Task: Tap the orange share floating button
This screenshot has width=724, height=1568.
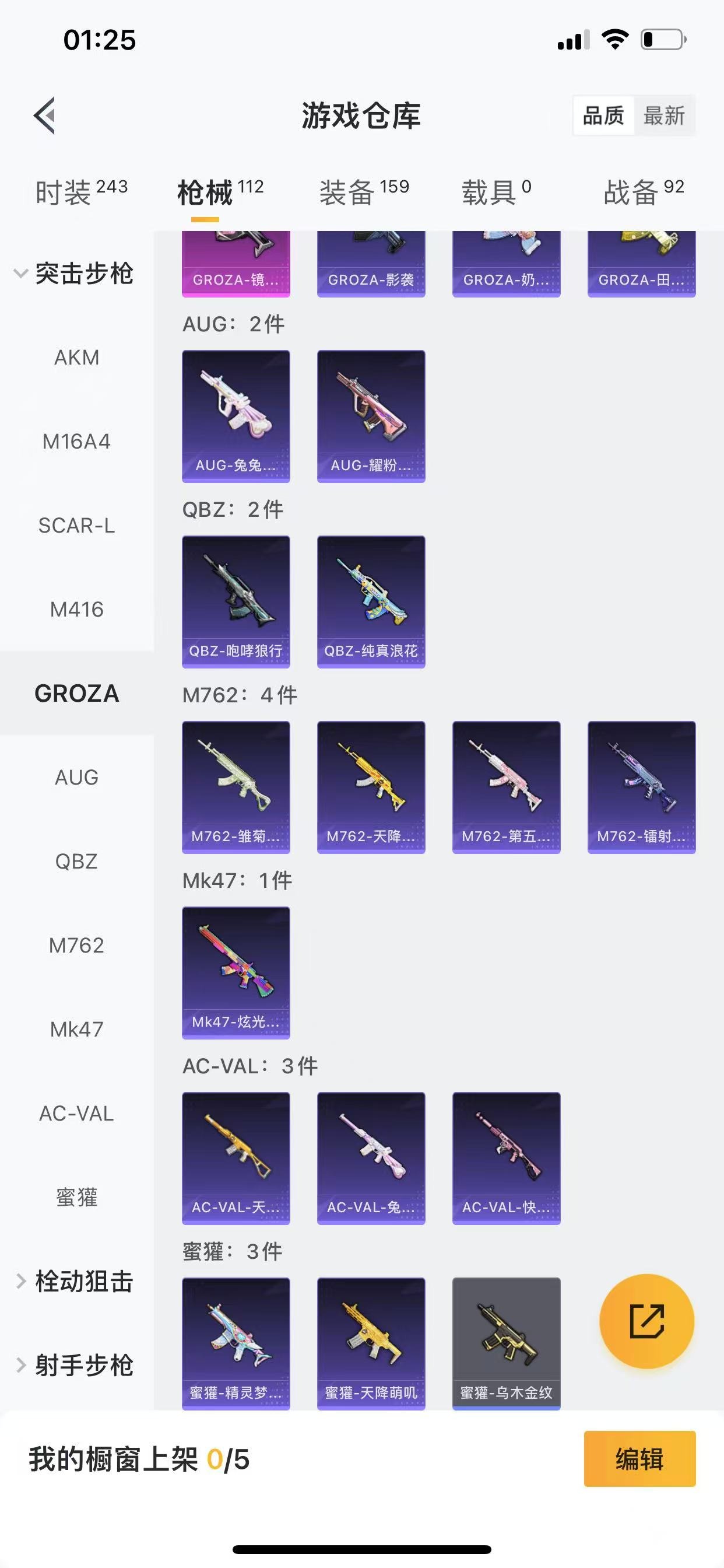Action: (646, 1321)
